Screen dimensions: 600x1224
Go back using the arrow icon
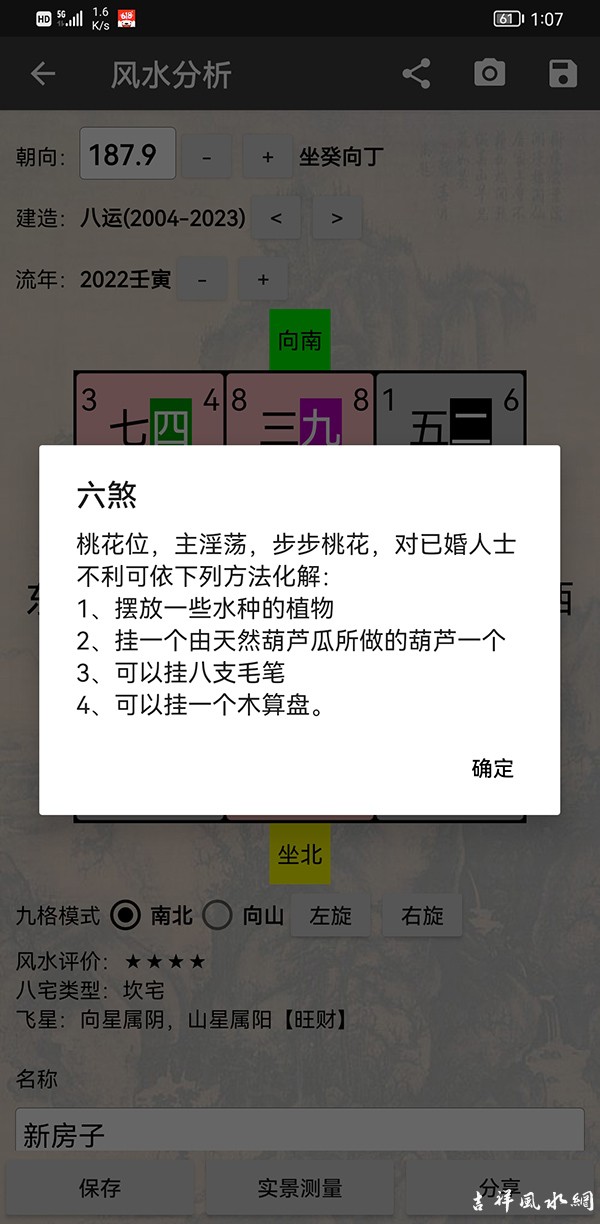pos(42,74)
